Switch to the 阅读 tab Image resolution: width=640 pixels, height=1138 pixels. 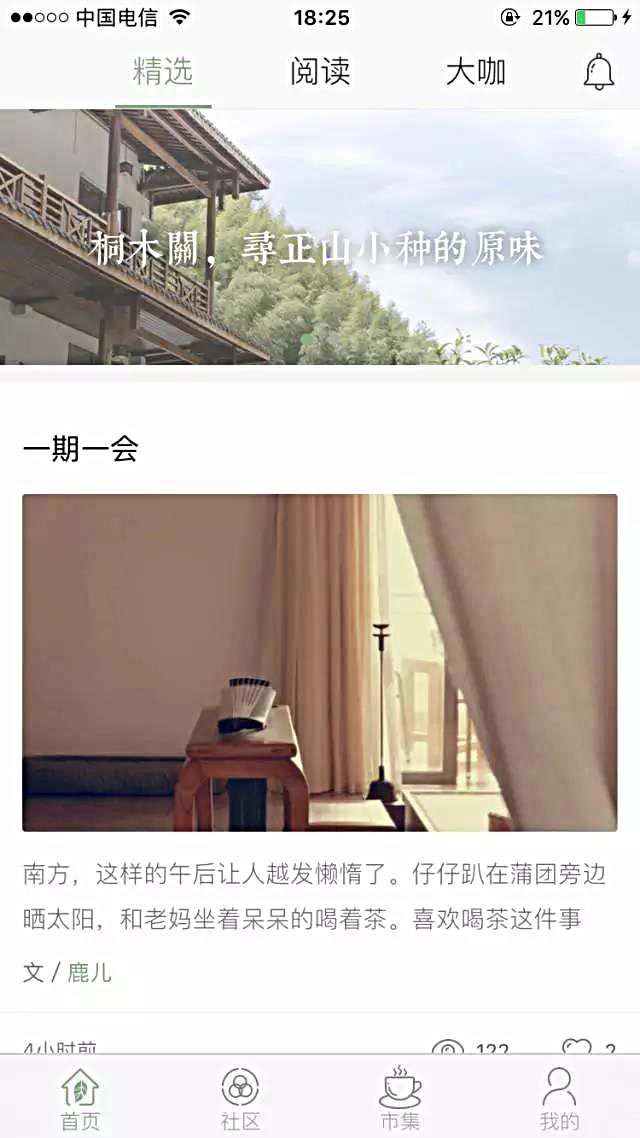pos(320,72)
